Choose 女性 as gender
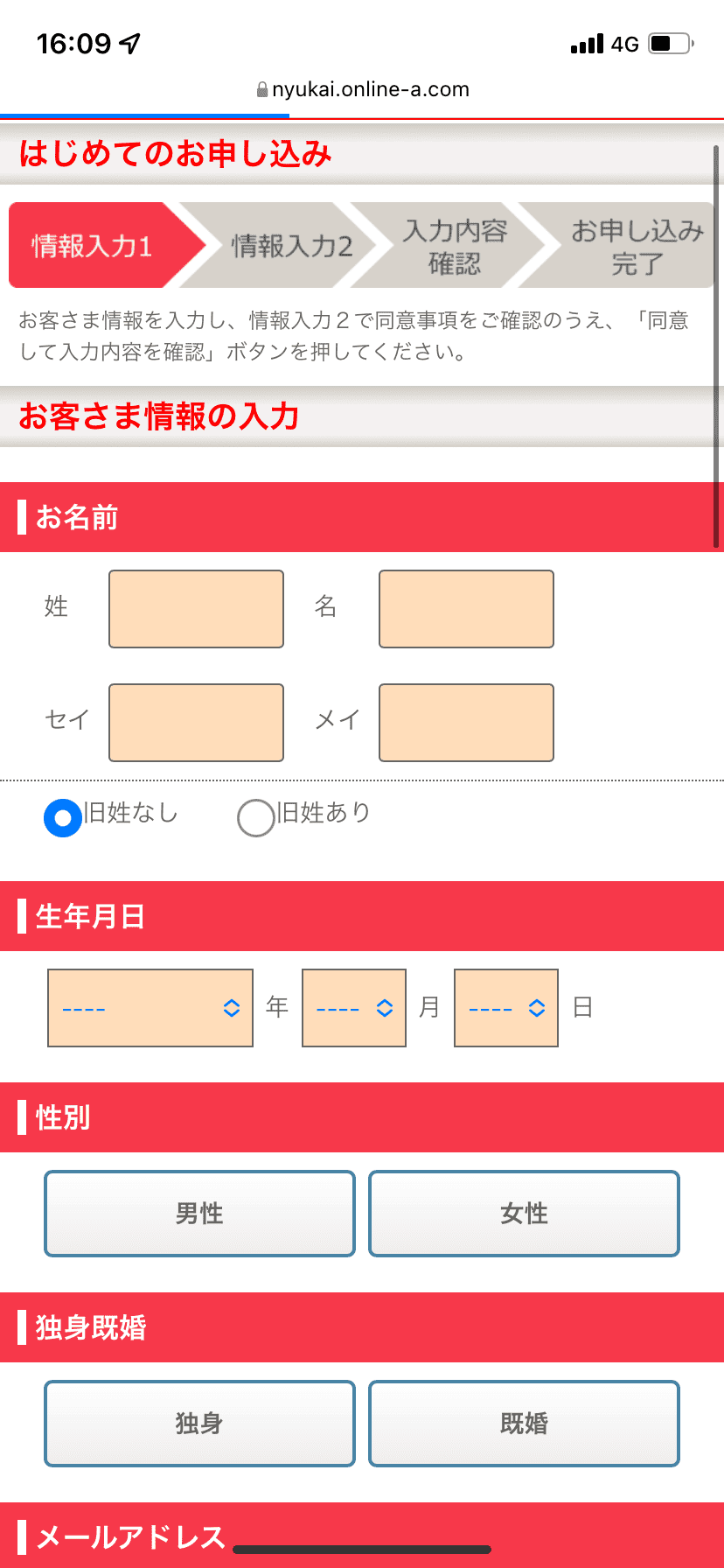The image size is (724, 1568). tap(524, 1214)
